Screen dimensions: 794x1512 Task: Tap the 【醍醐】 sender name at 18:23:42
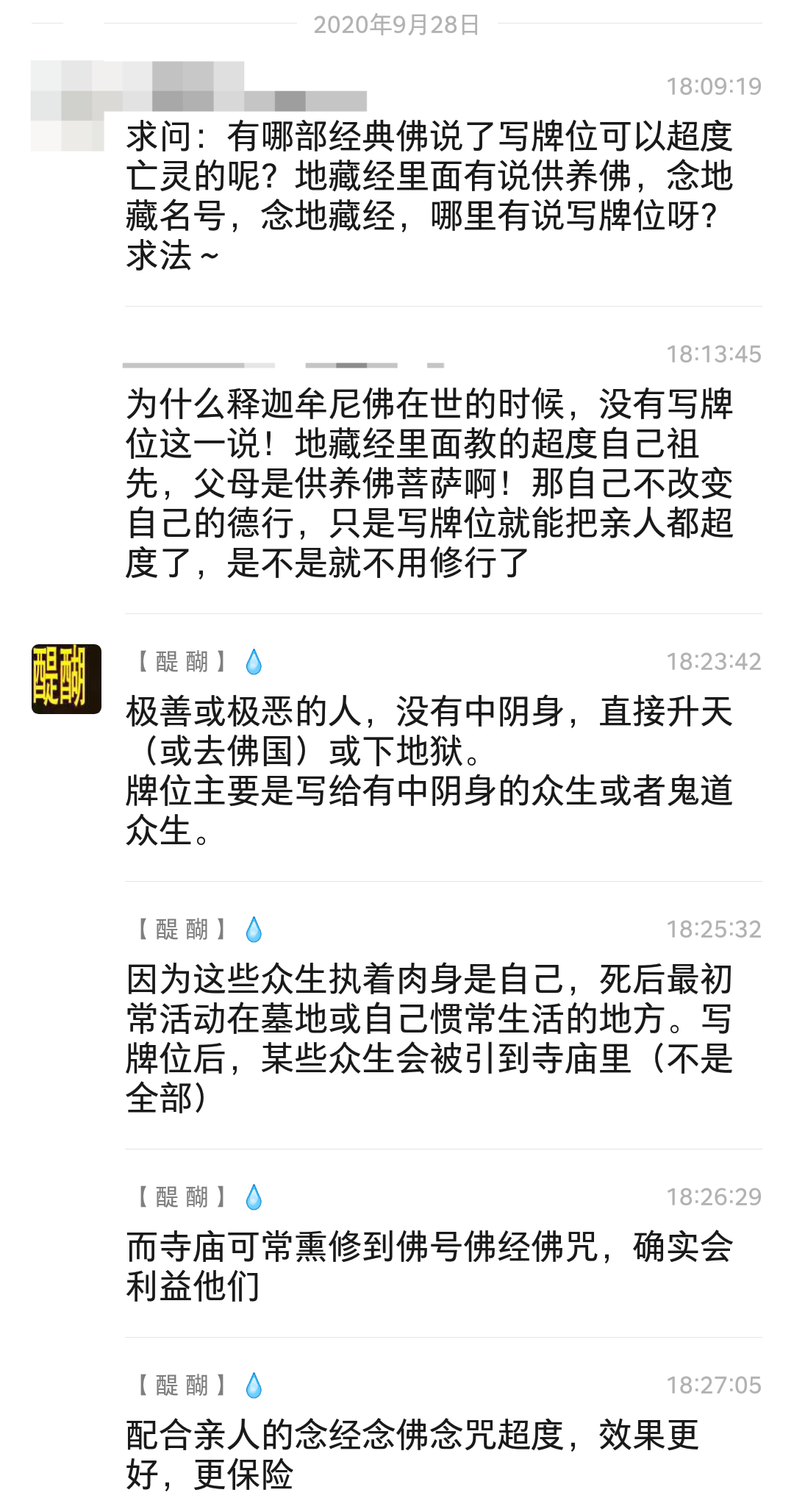(182, 662)
